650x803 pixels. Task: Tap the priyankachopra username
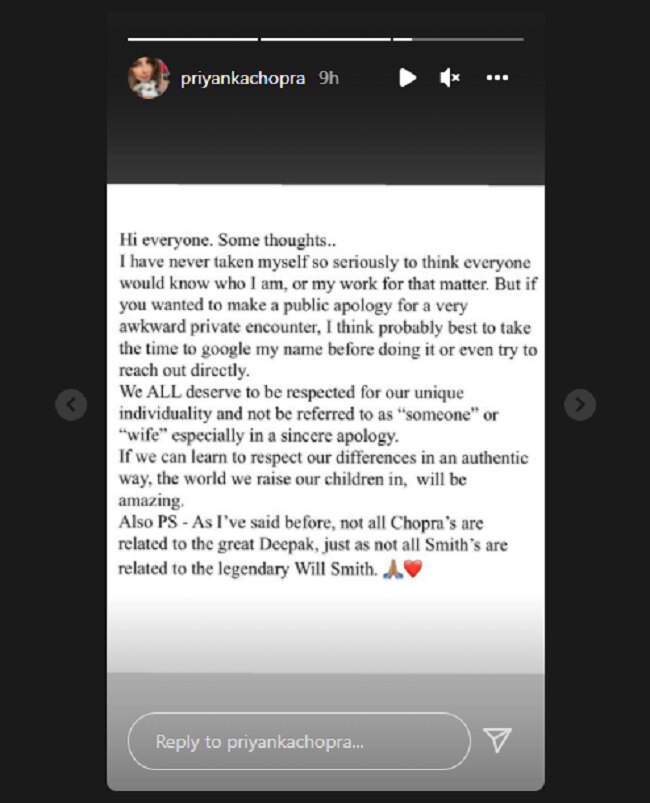coord(243,78)
